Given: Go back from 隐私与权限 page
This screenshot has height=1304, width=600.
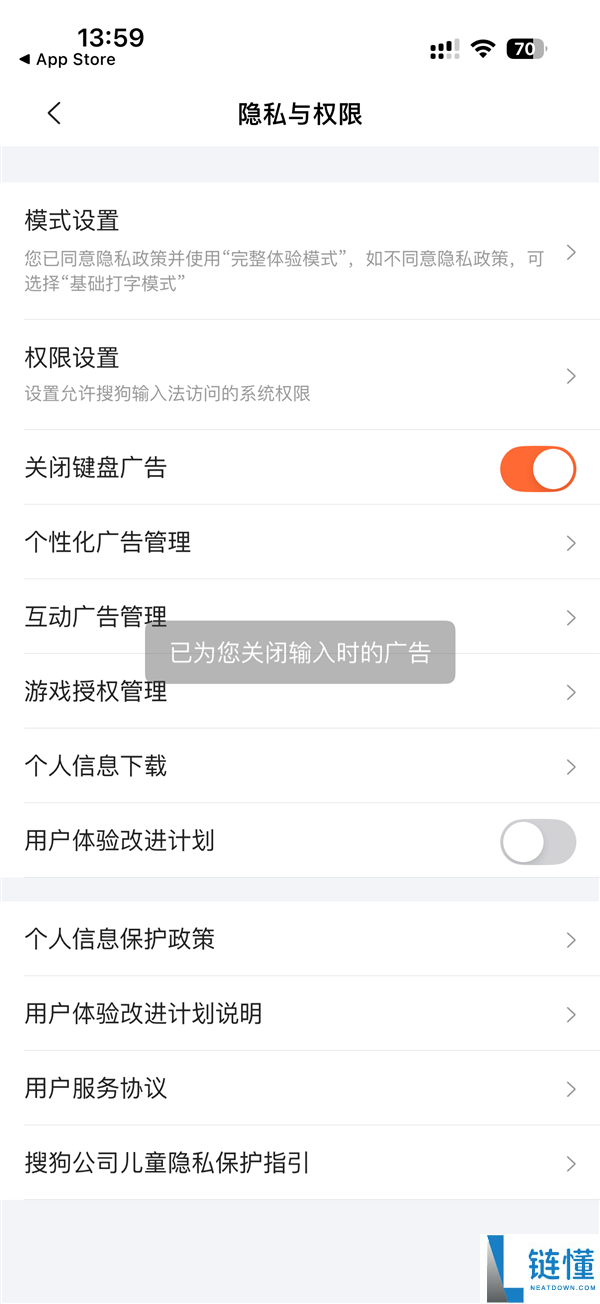Looking at the screenshot, I should click(54, 114).
